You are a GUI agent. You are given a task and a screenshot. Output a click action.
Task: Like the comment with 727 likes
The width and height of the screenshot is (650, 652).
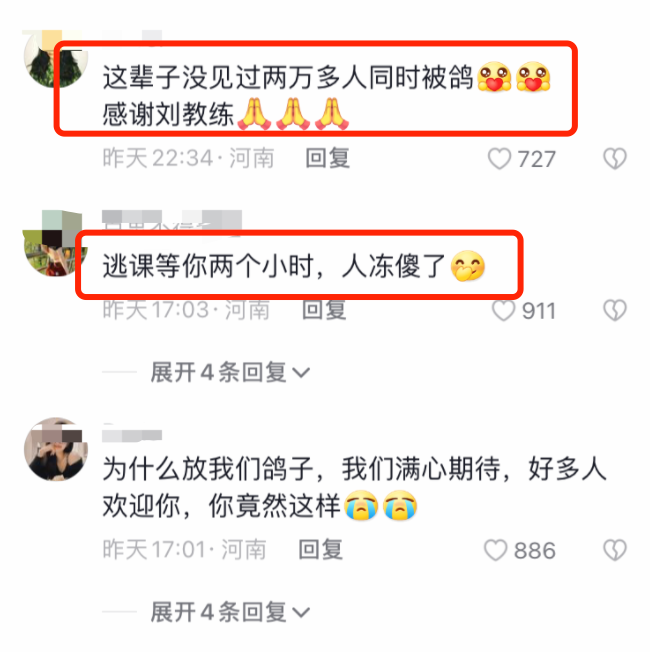[499, 158]
